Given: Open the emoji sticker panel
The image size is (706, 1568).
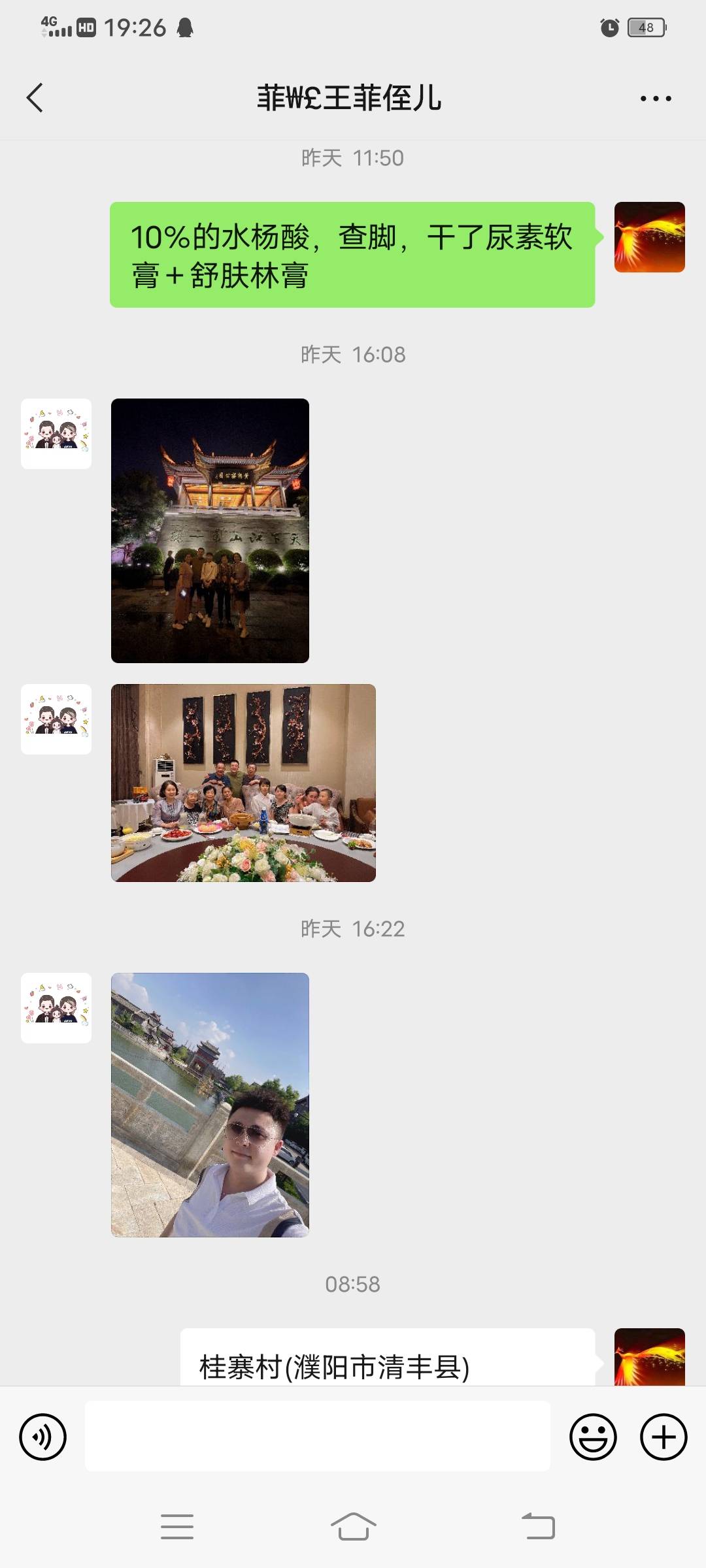Looking at the screenshot, I should (x=593, y=1437).
